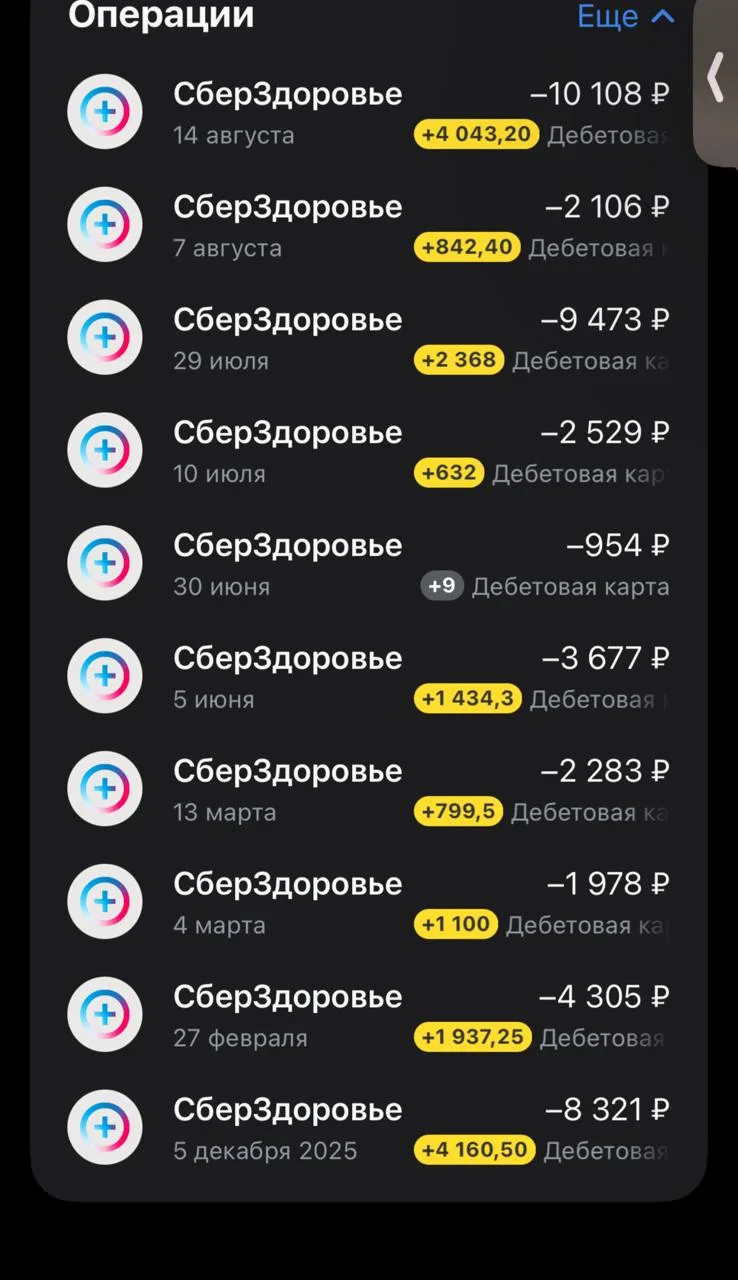Open the 5 декабря 2025 operation
Screen dimensions: 738x1280
click(x=368, y=1129)
